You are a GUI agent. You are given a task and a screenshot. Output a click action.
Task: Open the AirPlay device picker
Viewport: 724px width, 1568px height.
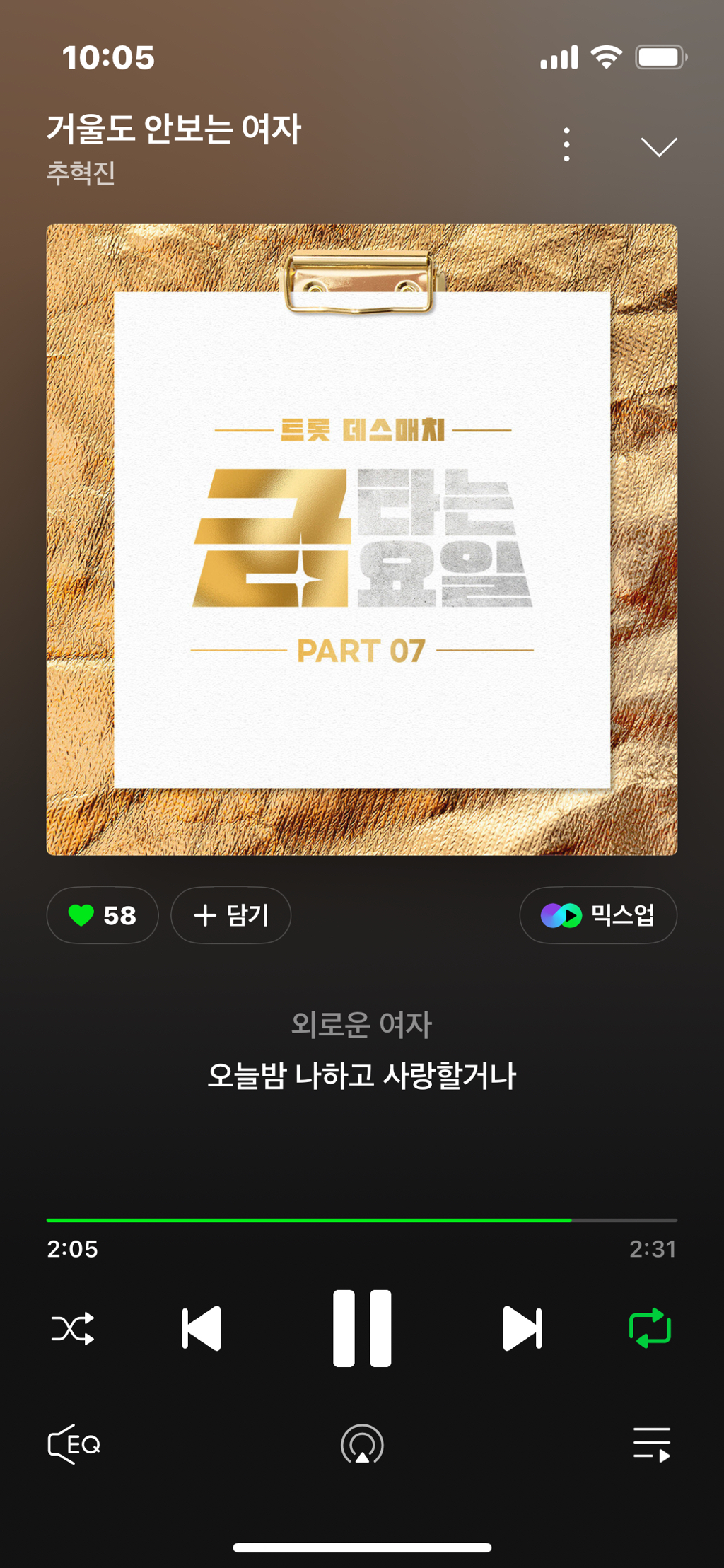coord(362,1444)
